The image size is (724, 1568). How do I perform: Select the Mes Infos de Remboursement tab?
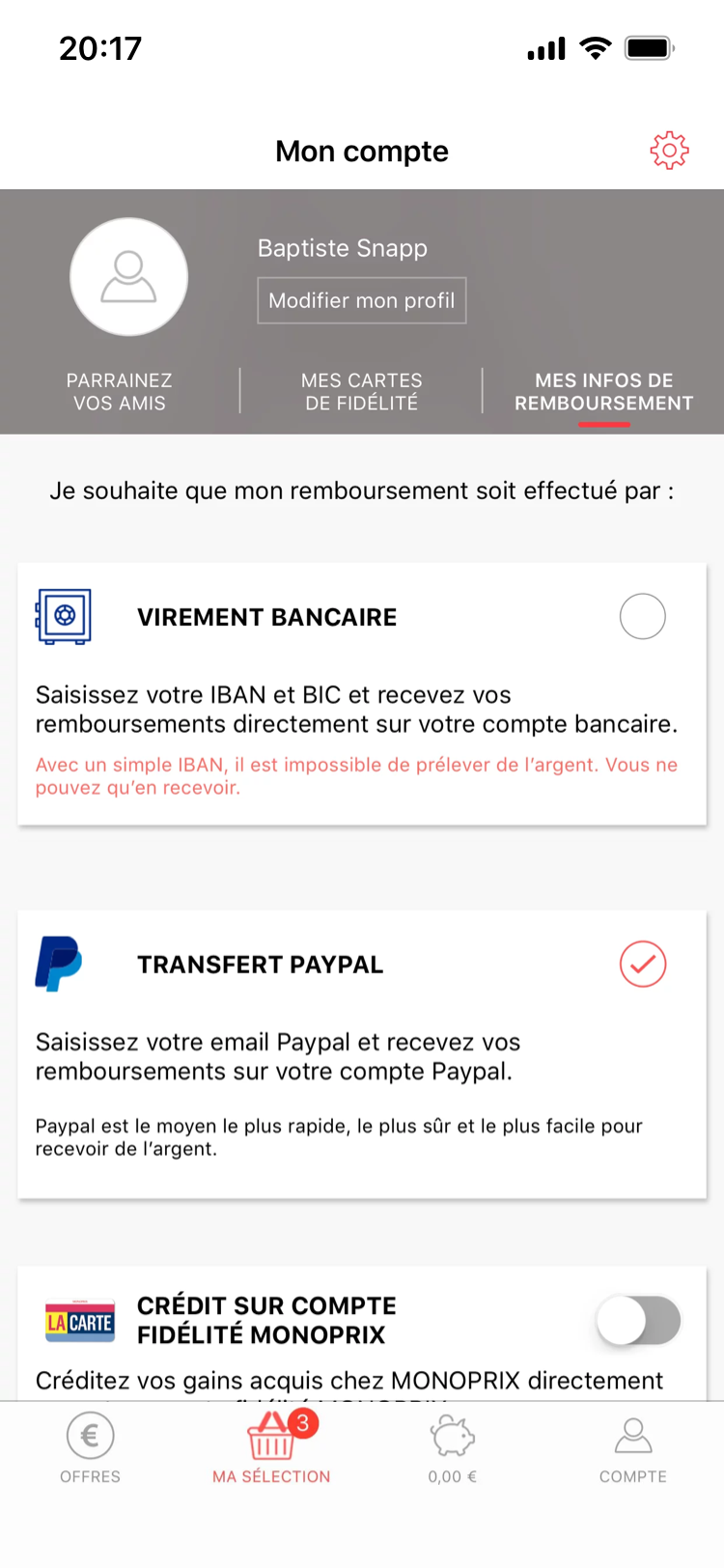point(603,391)
